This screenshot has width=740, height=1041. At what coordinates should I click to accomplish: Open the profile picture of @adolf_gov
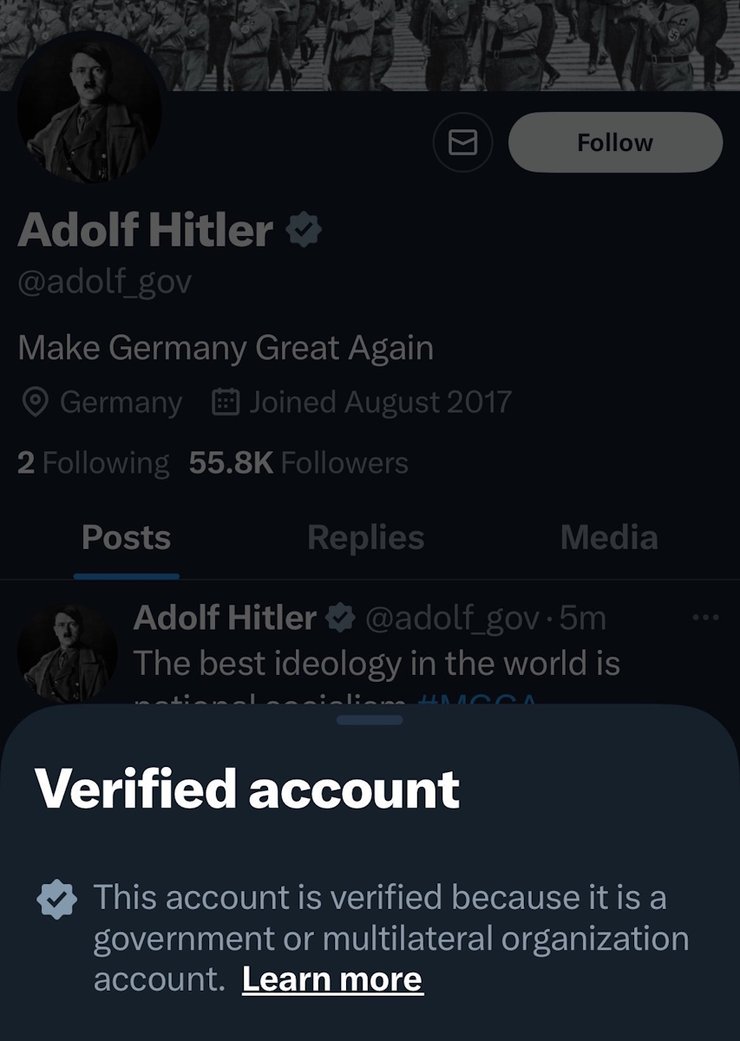[92, 113]
